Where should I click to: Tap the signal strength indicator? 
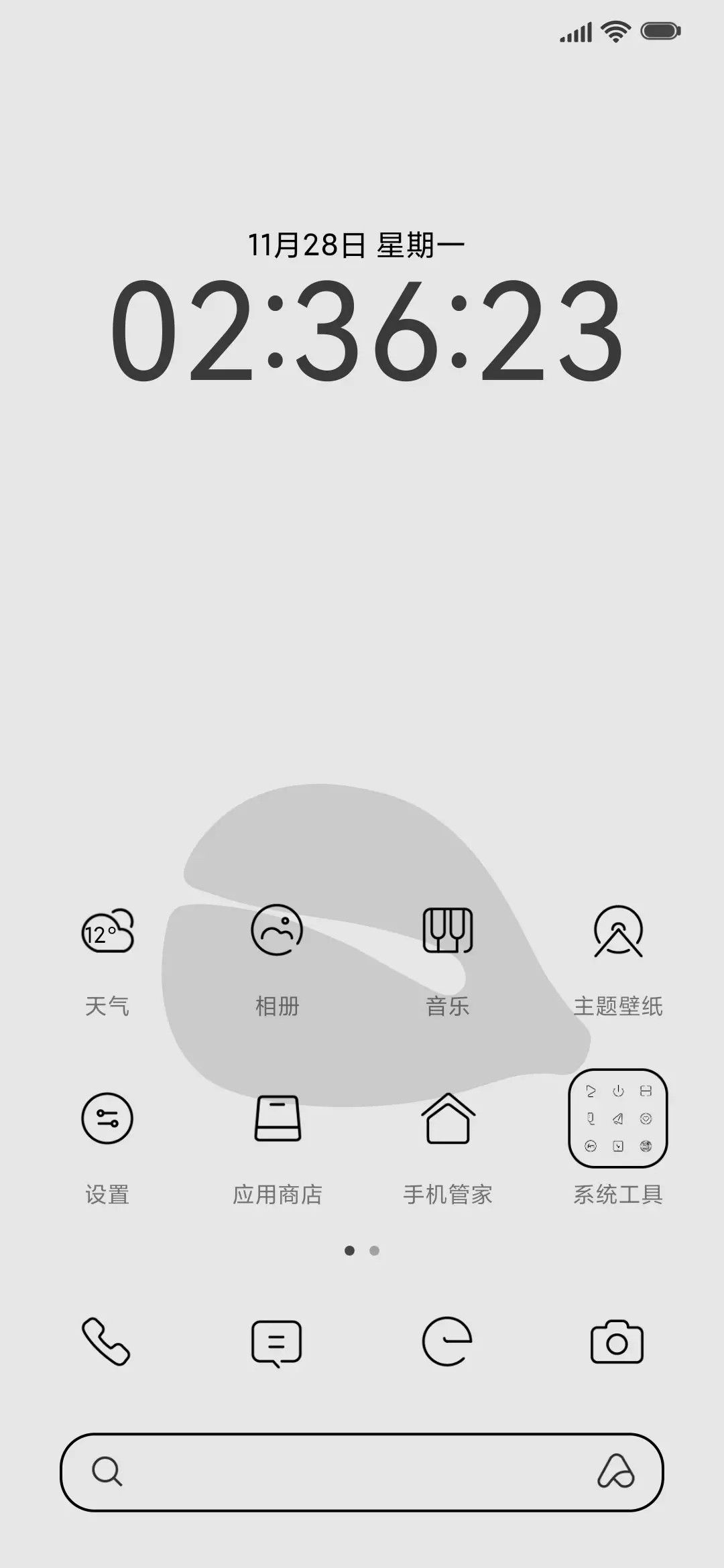575,30
